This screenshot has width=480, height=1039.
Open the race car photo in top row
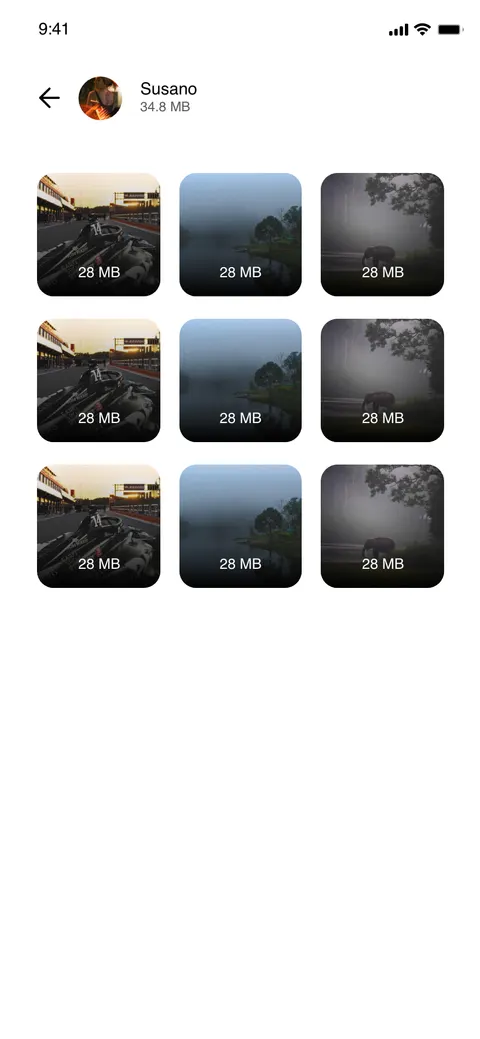tap(98, 235)
